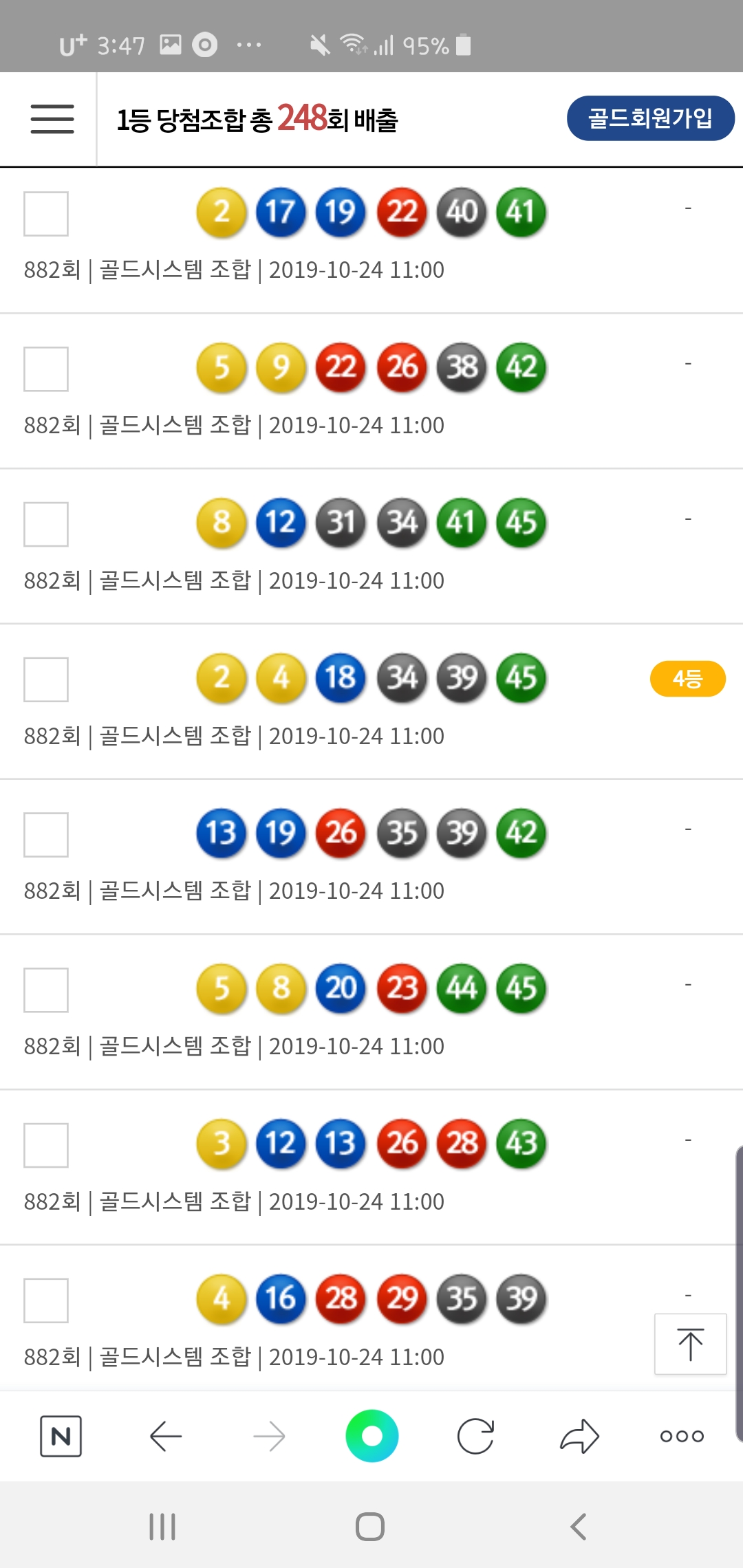Tick checkbox for combination 3 12 13 26 28 43
This screenshot has width=743, height=1568.
(x=46, y=1146)
